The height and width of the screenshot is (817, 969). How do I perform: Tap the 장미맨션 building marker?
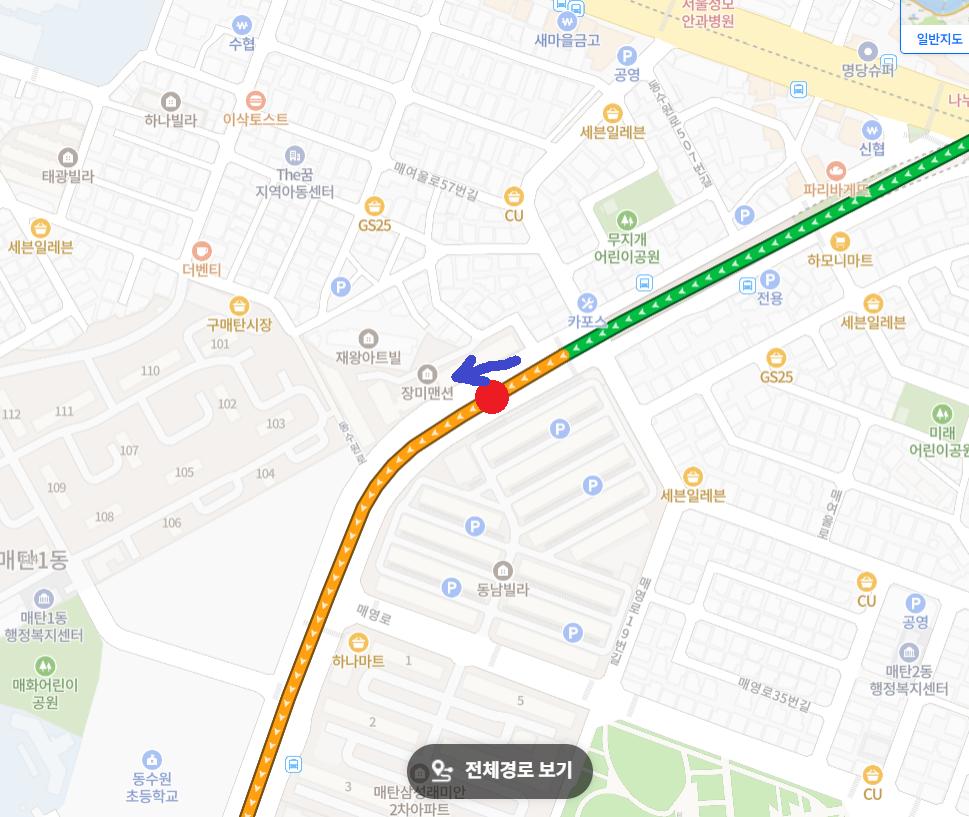point(427,374)
